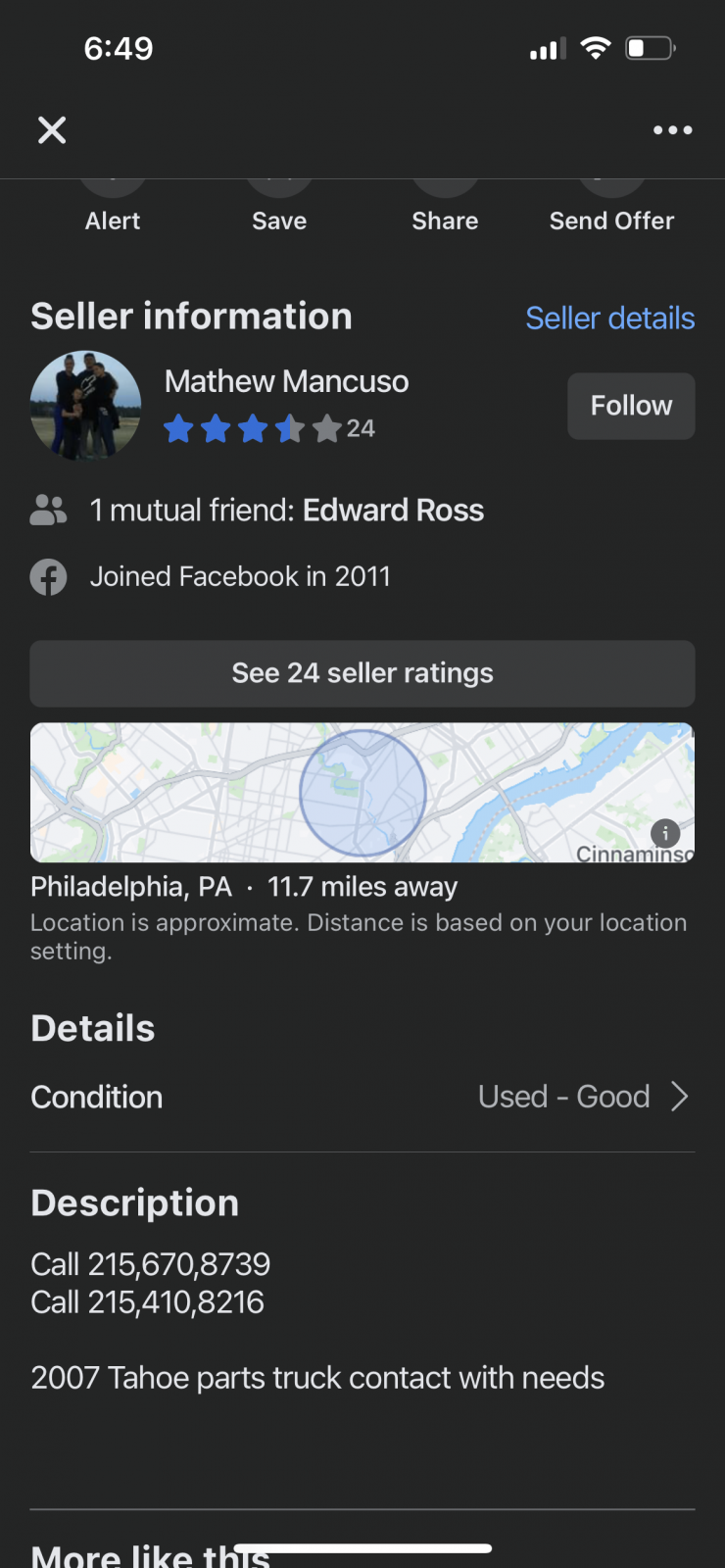
Task: View mutual friend Edward Ross
Action: pos(393,510)
